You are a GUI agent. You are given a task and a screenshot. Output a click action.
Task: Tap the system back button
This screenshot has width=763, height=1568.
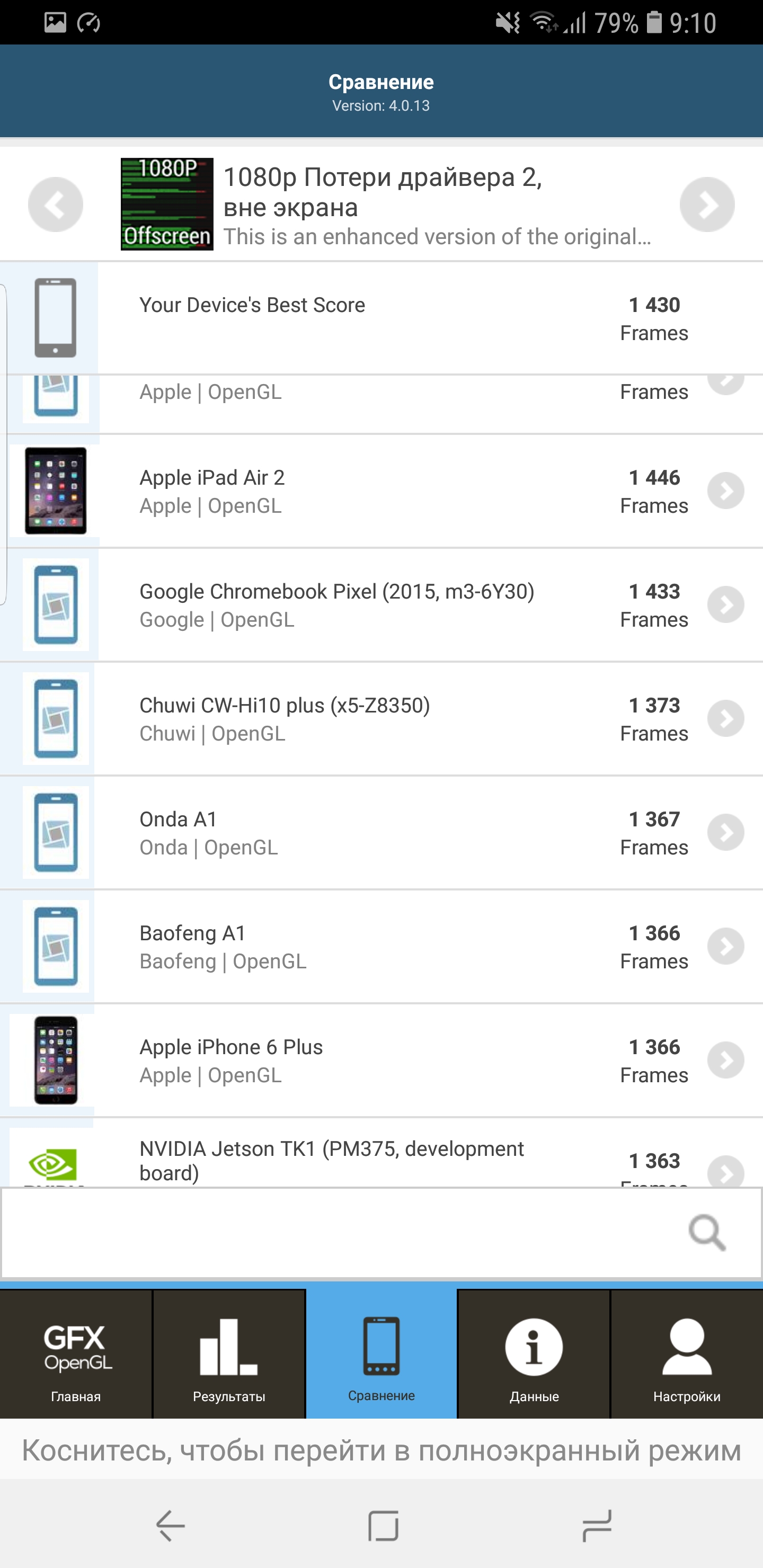[170, 1526]
